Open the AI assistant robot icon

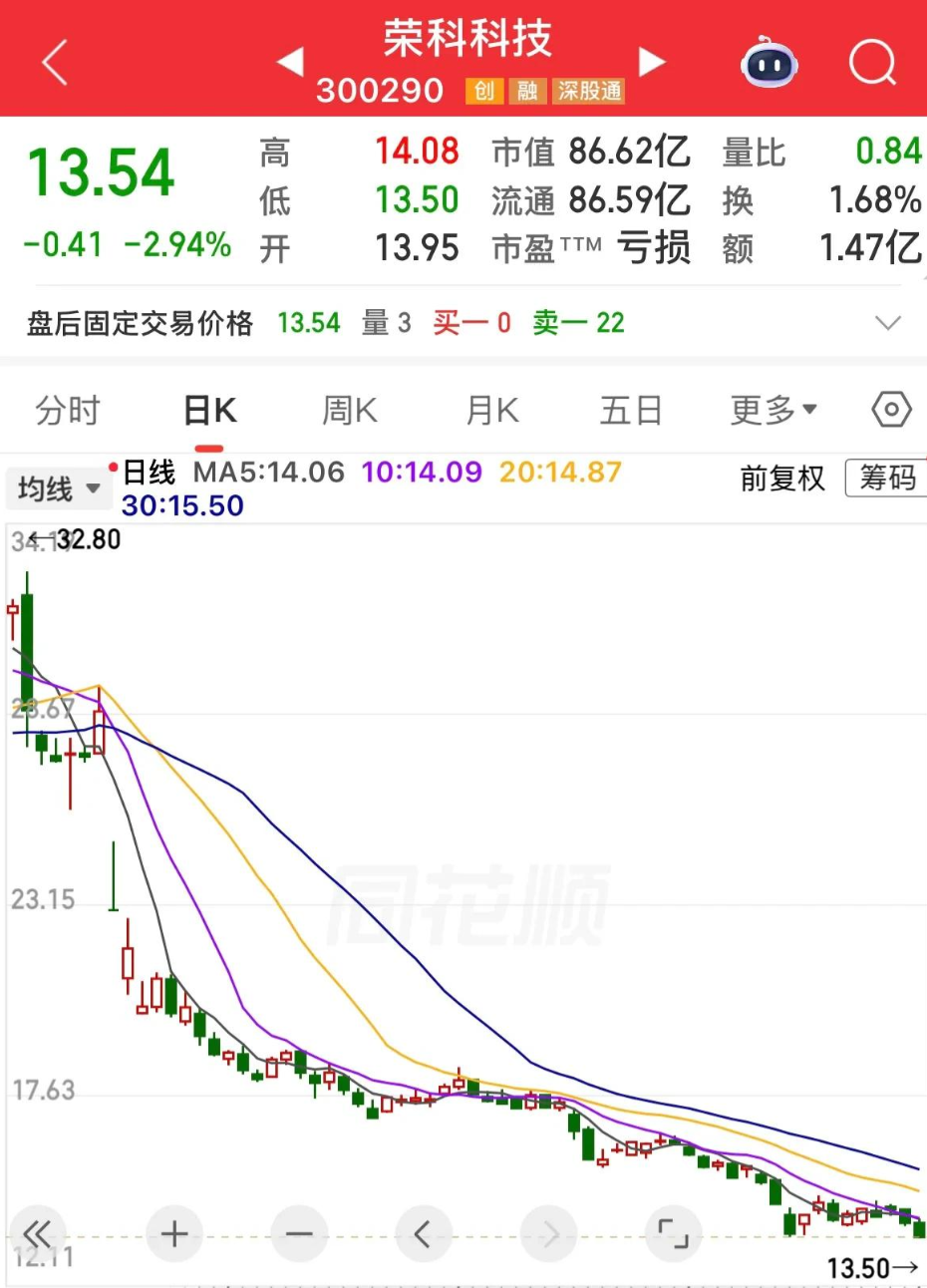coord(768,63)
